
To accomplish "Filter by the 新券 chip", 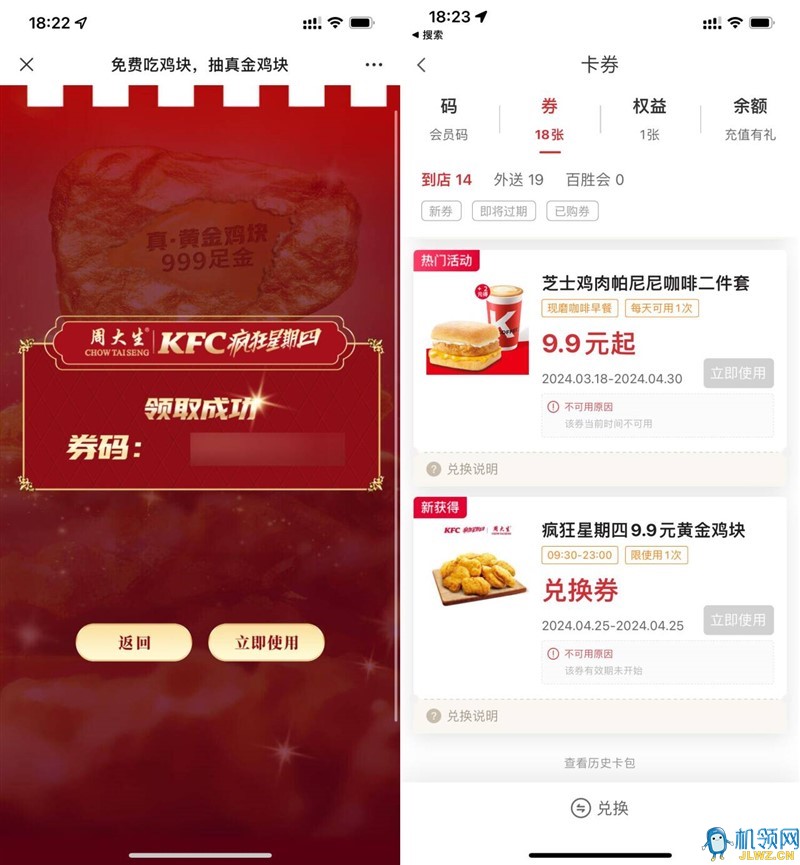I will (441, 211).
